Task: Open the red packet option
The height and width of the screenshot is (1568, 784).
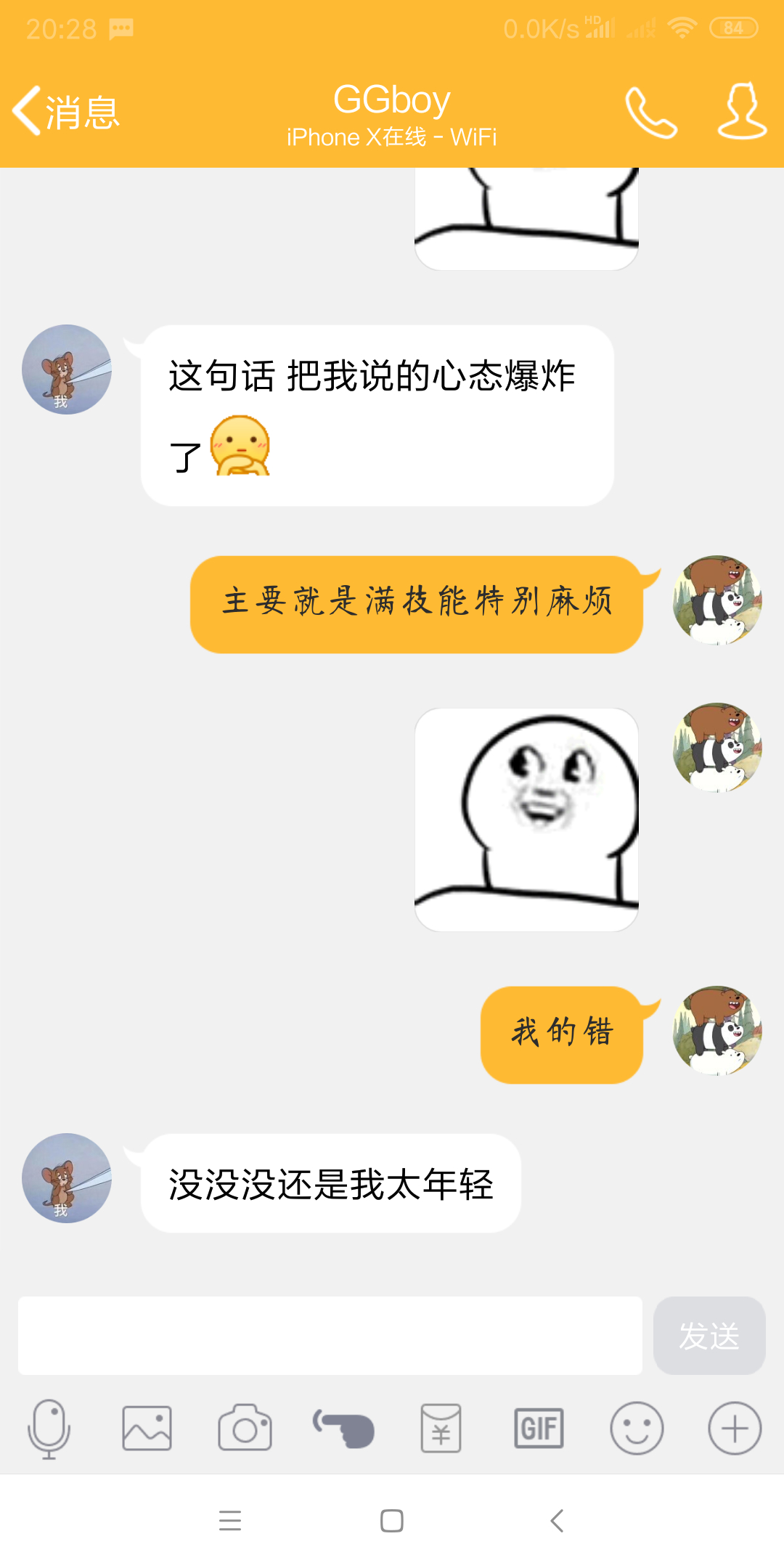Action: (x=441, y=1428)
